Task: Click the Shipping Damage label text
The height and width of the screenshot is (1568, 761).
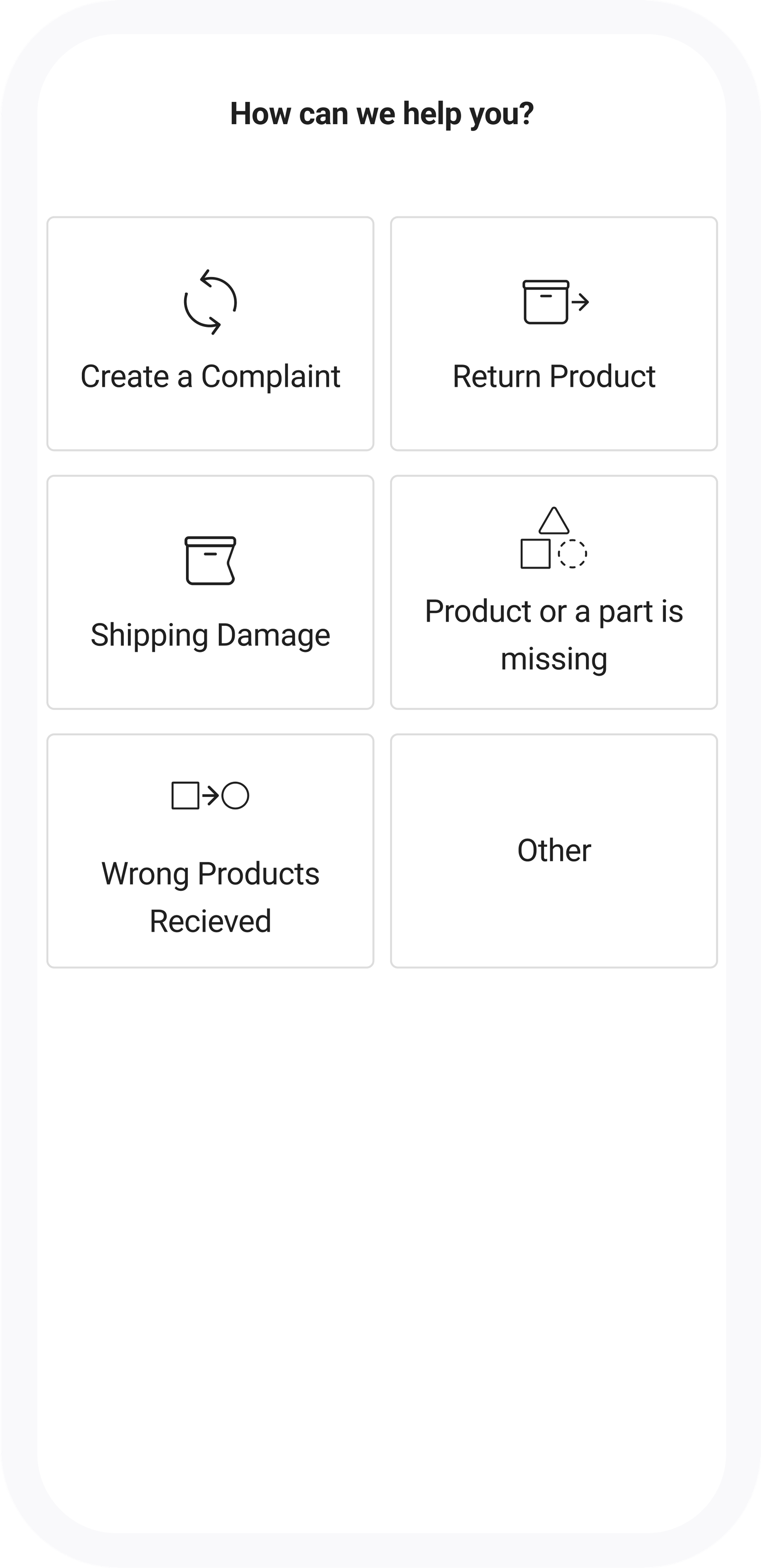Action: click(210, 634)
